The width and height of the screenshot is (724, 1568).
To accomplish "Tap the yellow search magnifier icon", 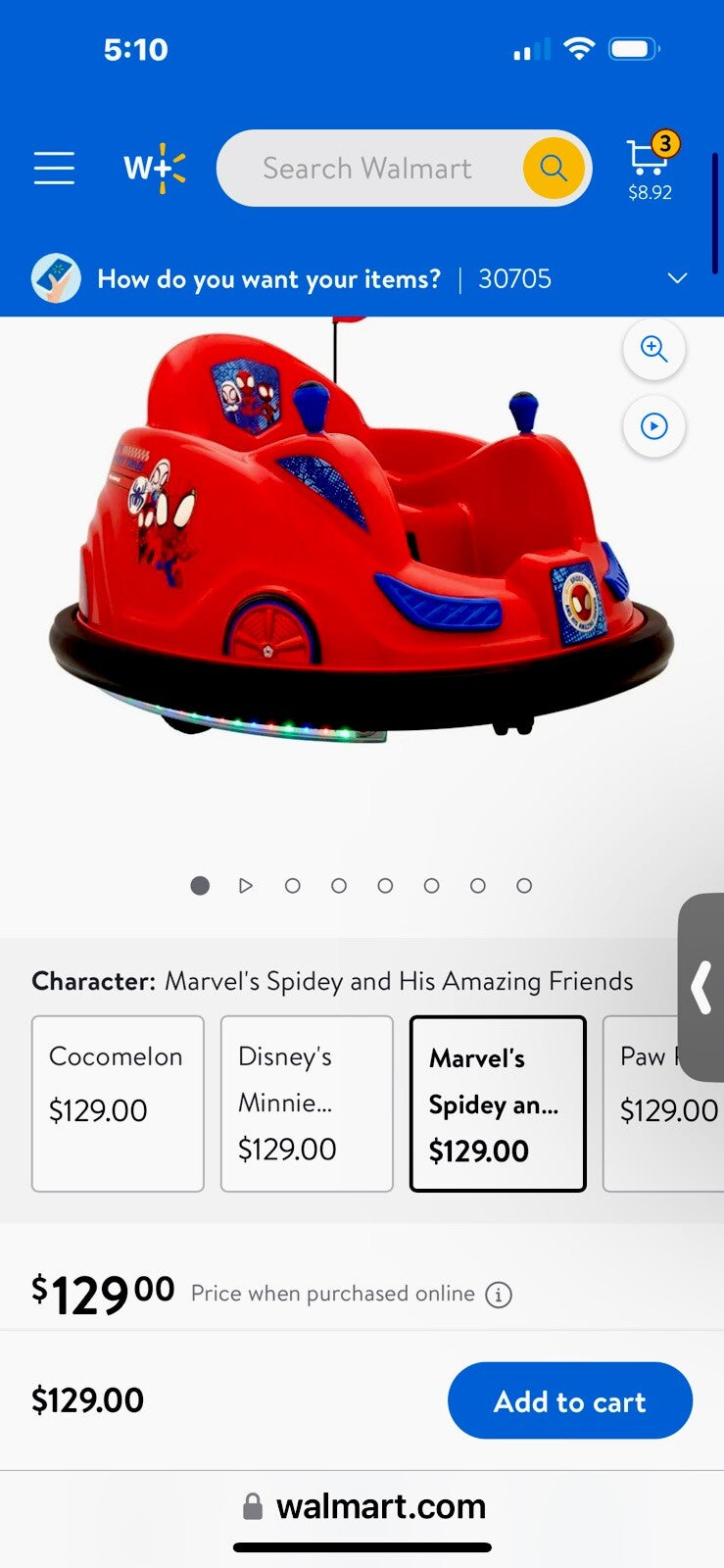I will [554, 168].
